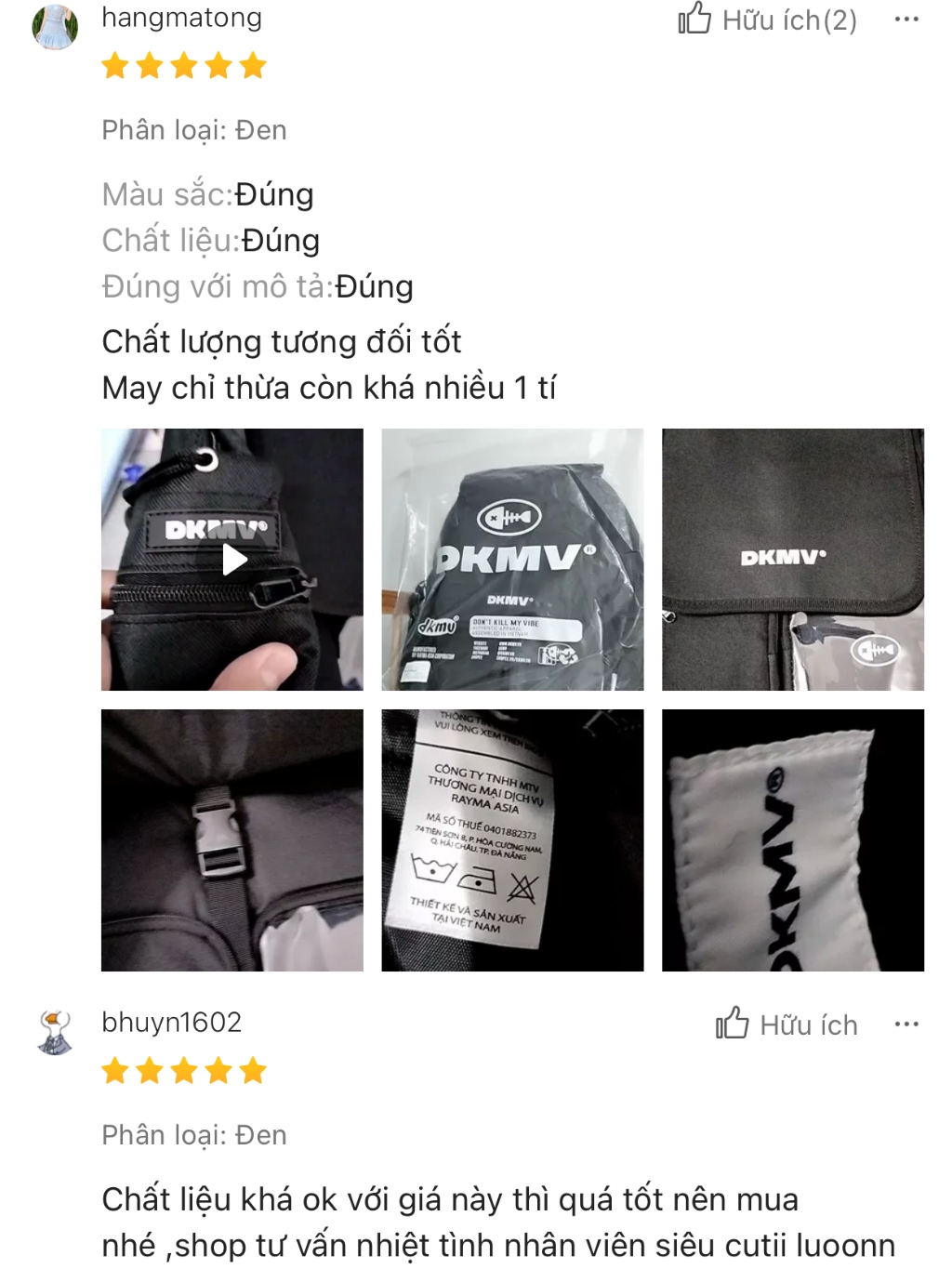Open overflow menu on hangmatong's review
The height and width of the screenshot is (1269, 952).
(x=906, y=20)
